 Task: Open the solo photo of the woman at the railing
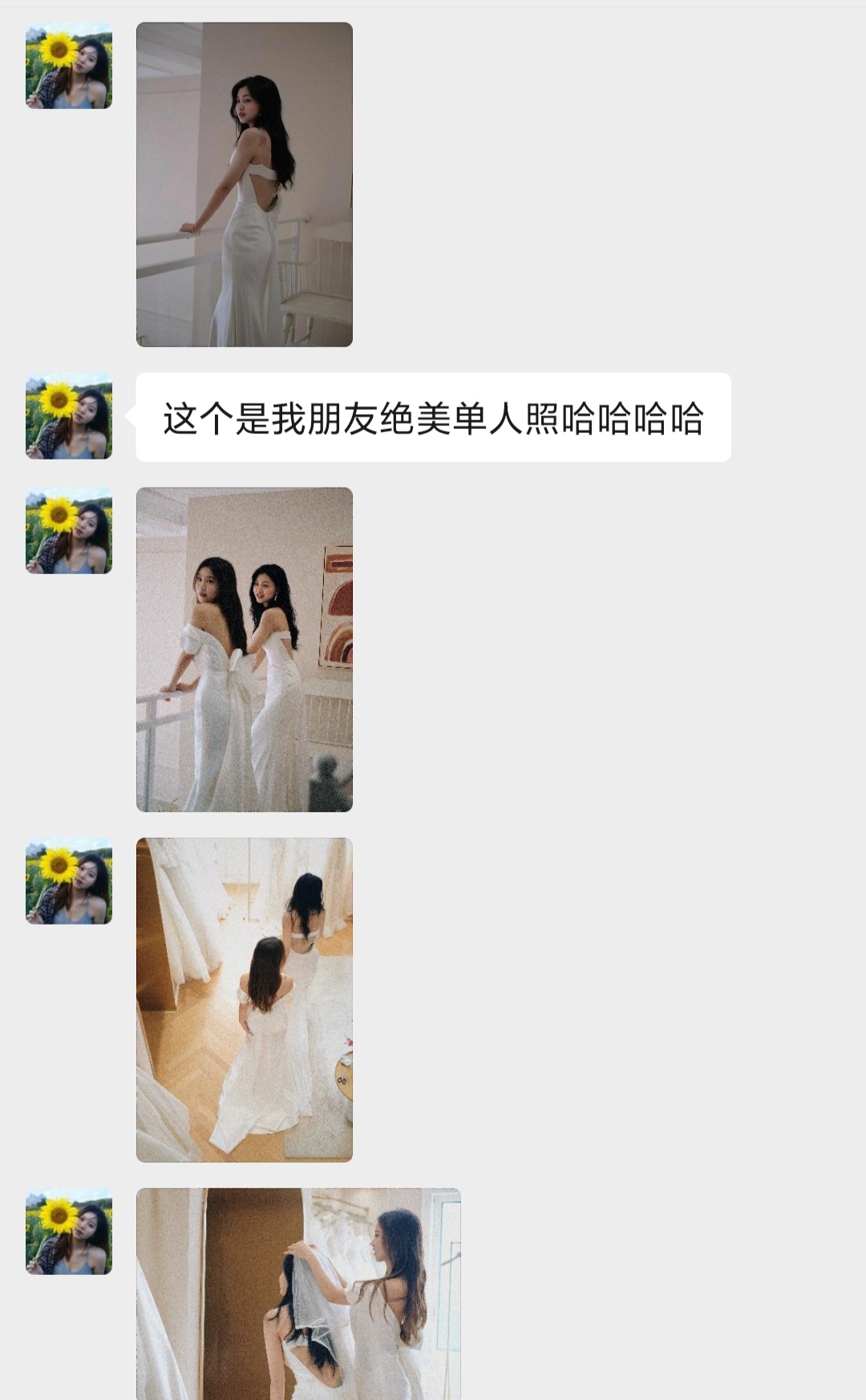tap(245, 184)
